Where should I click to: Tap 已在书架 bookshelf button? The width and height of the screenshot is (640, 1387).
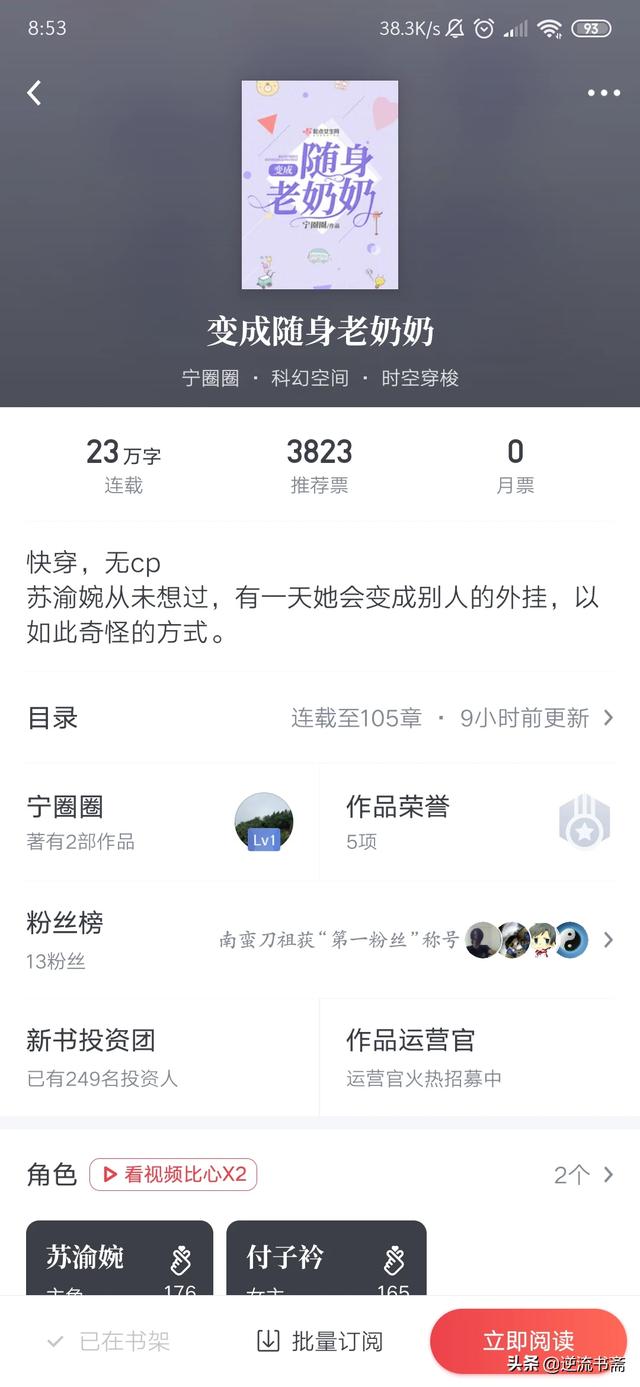pos(110,1341)
